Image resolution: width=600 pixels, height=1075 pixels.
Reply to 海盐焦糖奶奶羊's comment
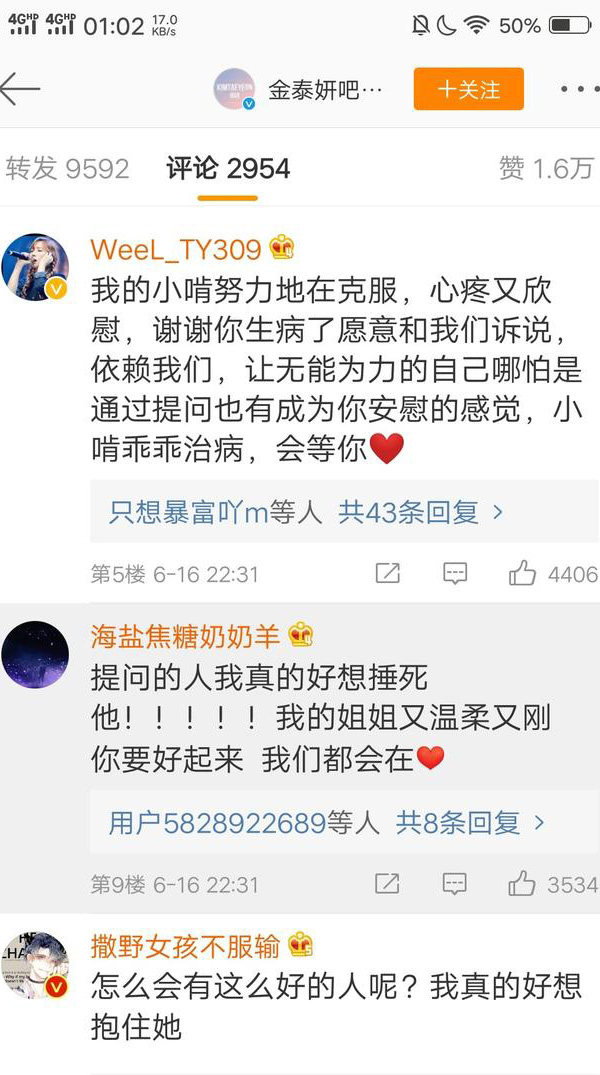pyautogui.click(x=455, y=884)
